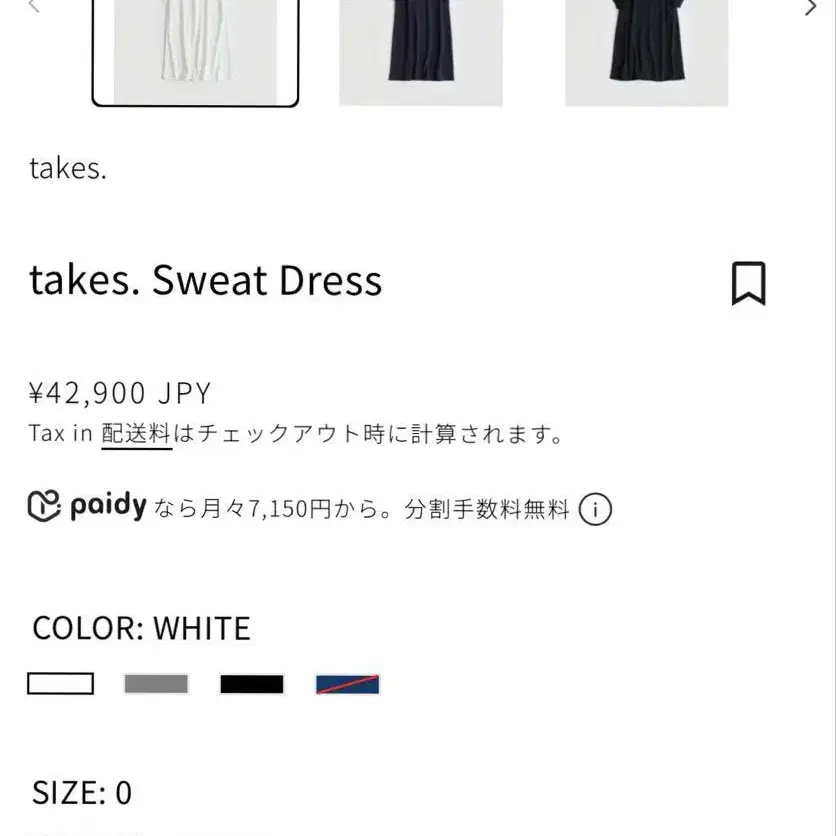This screenshot has width=836, height=836.
Task: Go to previous product image arrow
Action: [x=33, y=6]
